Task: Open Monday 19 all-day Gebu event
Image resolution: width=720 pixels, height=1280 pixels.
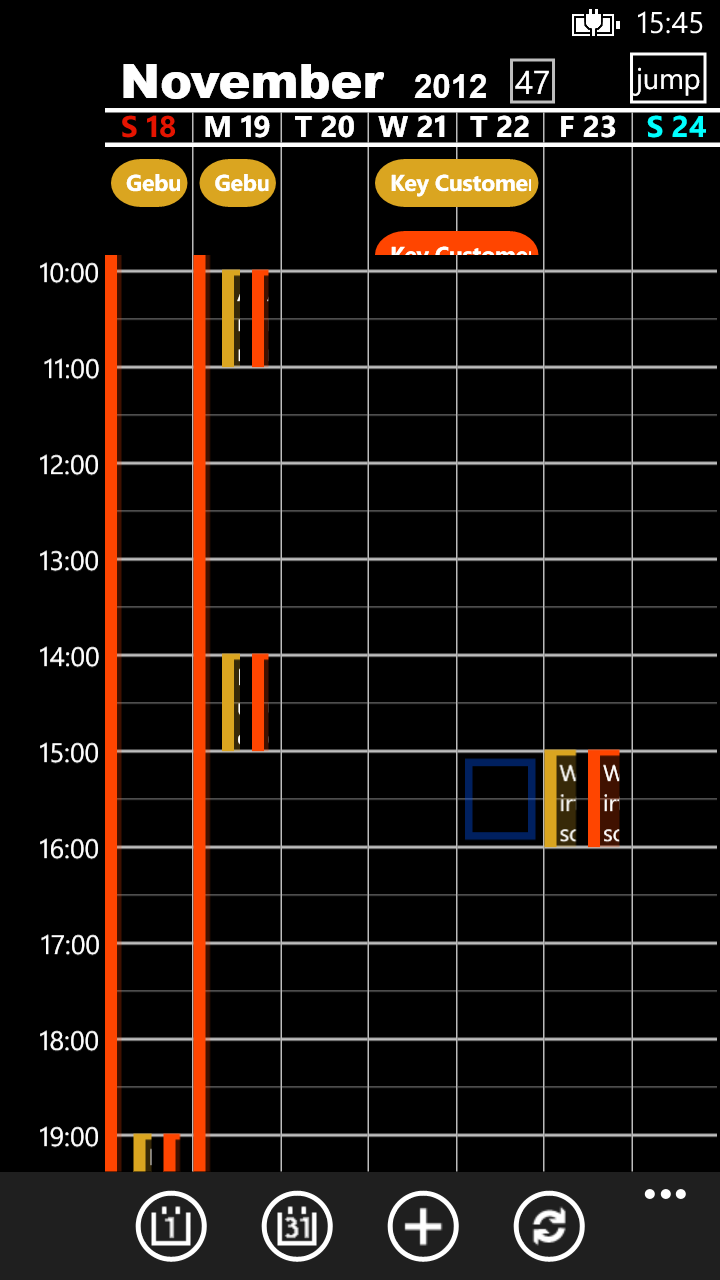Action: [x=238, y=183]
